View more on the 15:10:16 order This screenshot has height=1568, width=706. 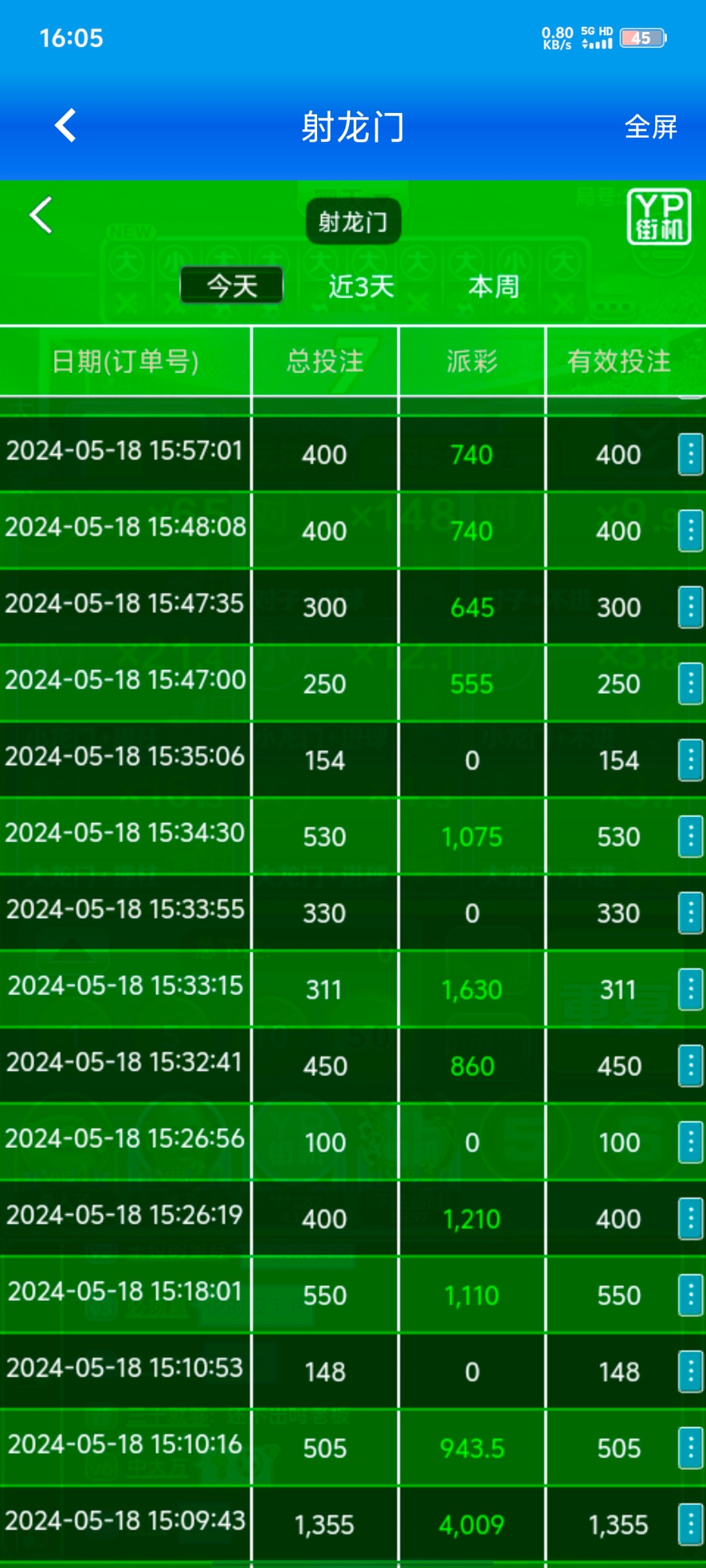click(x=690, y=1448)
